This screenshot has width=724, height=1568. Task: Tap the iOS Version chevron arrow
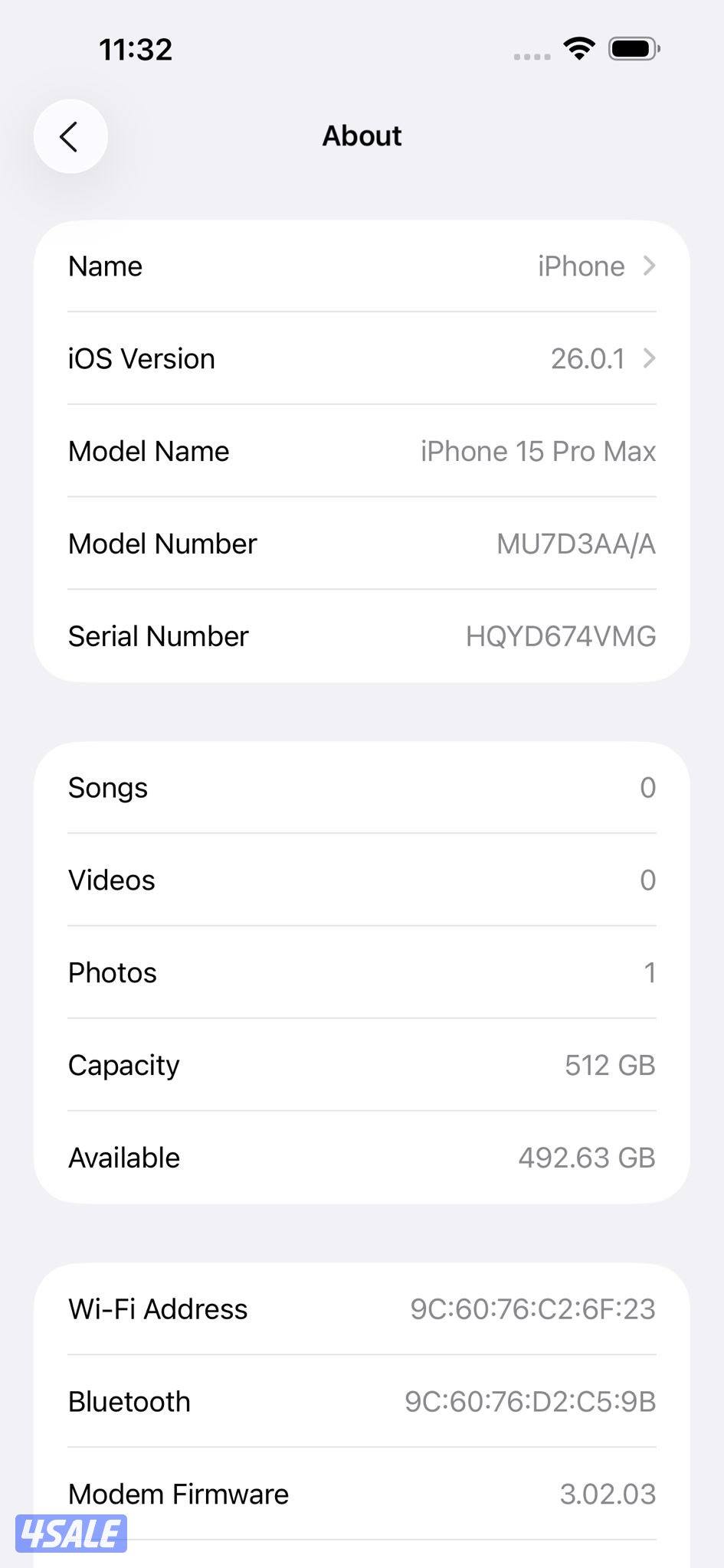[650, 358]
